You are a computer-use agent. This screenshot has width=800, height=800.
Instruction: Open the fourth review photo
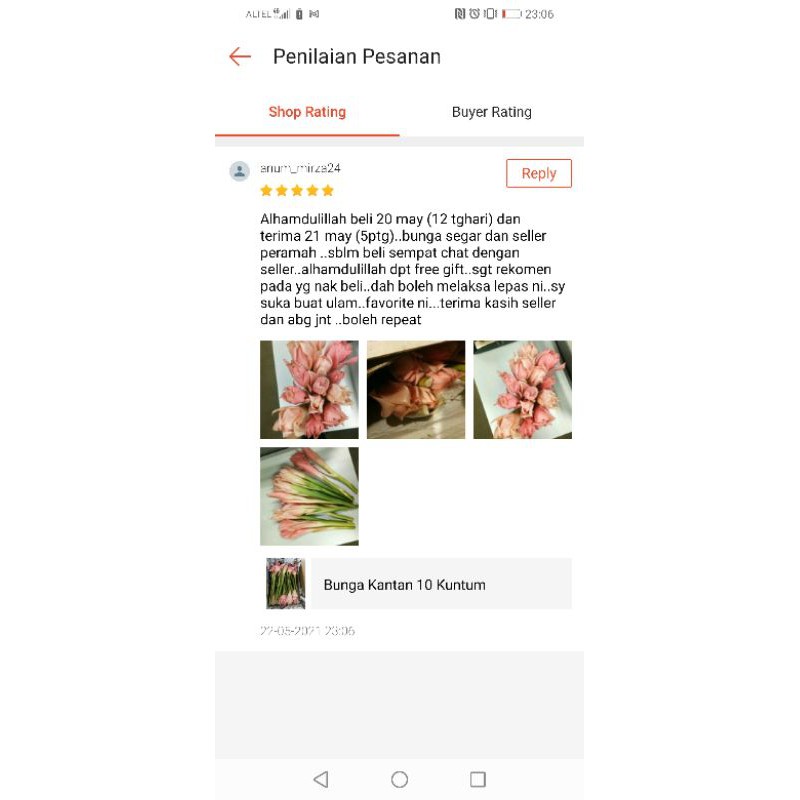pyautogui.click(x=309, y=496)
